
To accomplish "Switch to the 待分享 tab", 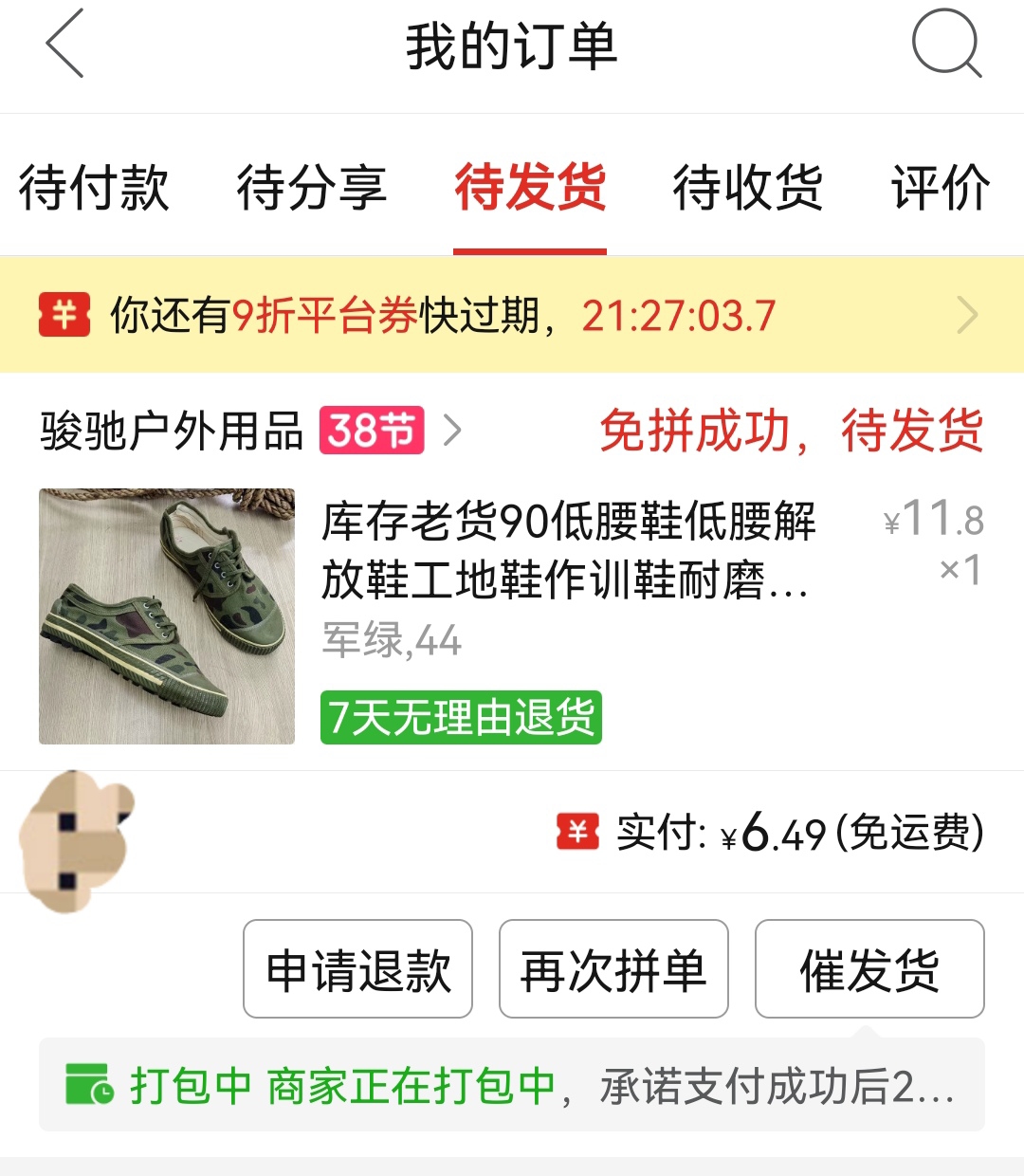I will [312, 187].
